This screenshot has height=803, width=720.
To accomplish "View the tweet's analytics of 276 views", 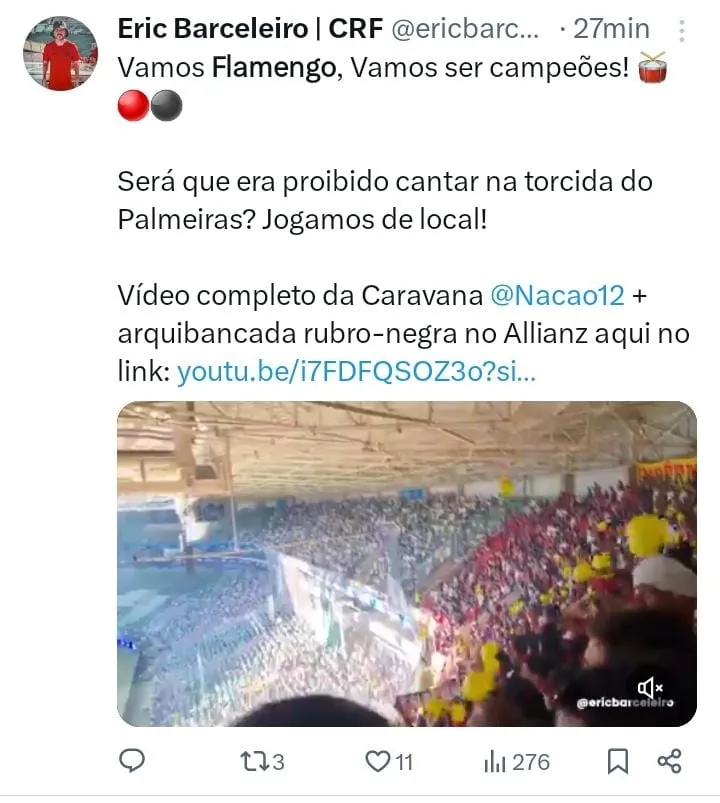I will coord(516,762).
